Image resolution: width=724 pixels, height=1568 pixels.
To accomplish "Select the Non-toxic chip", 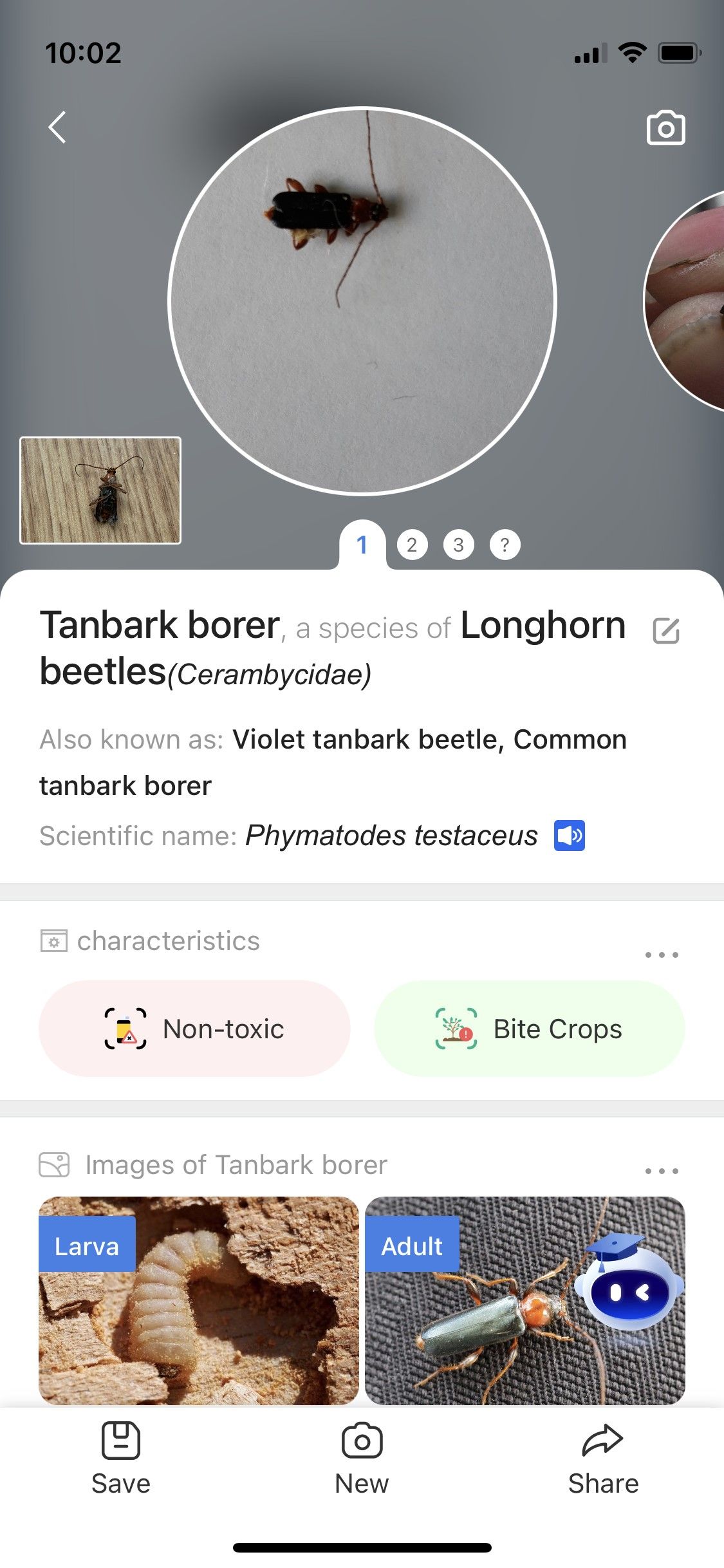I will coord(194,1029).
